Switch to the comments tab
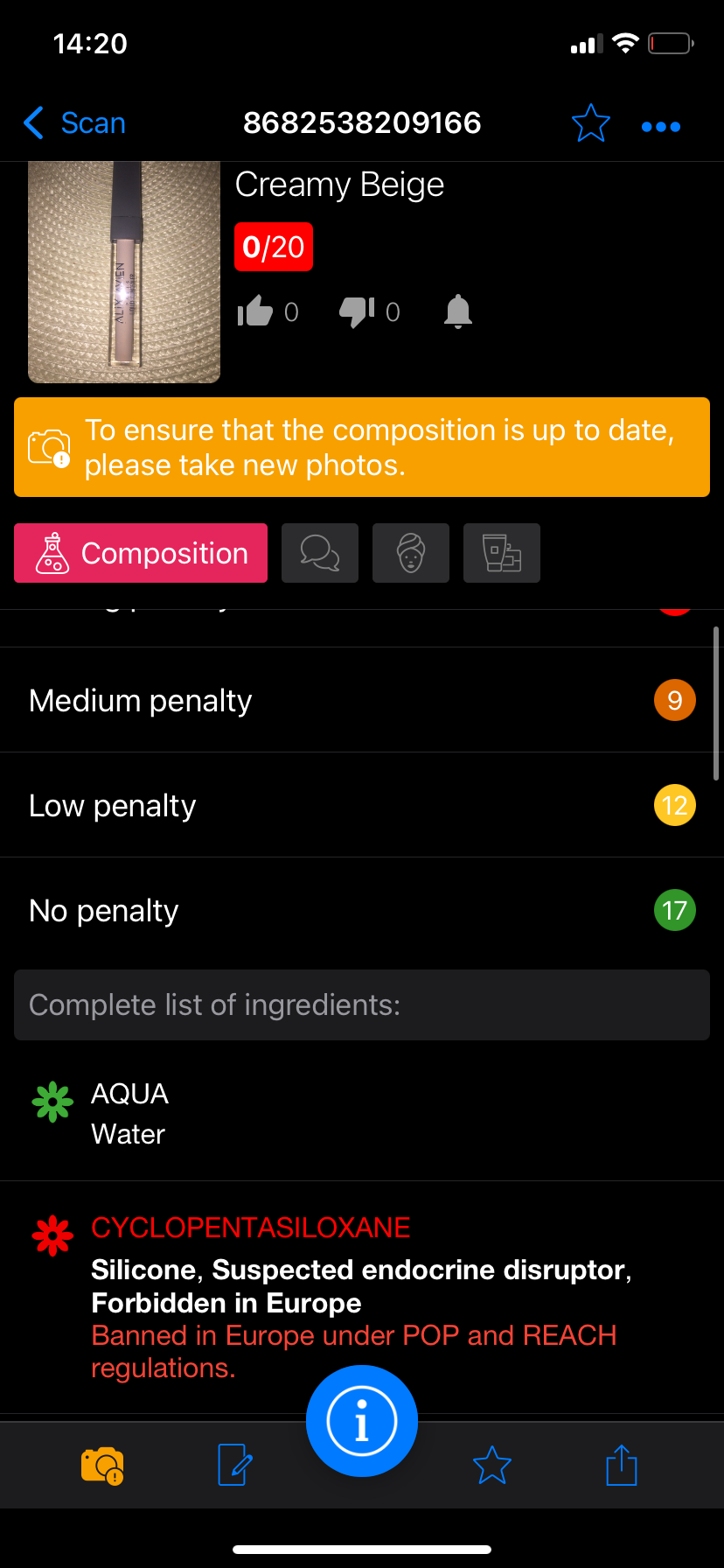The width and height of the screenshot is (724, 1568). [320, 553]
